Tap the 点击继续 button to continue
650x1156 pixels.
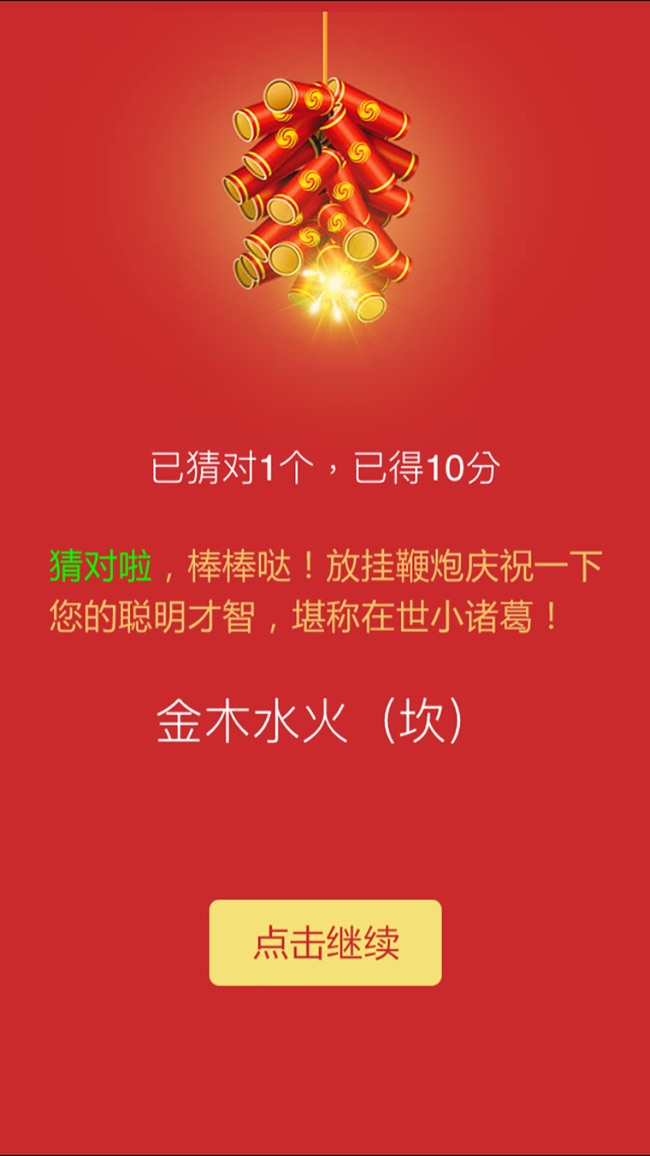point(325,942)
